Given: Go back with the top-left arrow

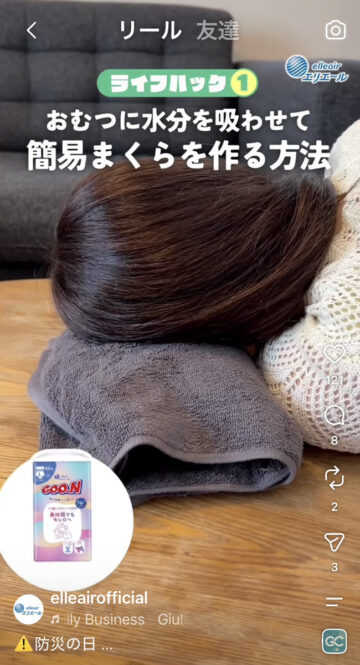Looking at the screenshot, I should click(x=32, y=31).
